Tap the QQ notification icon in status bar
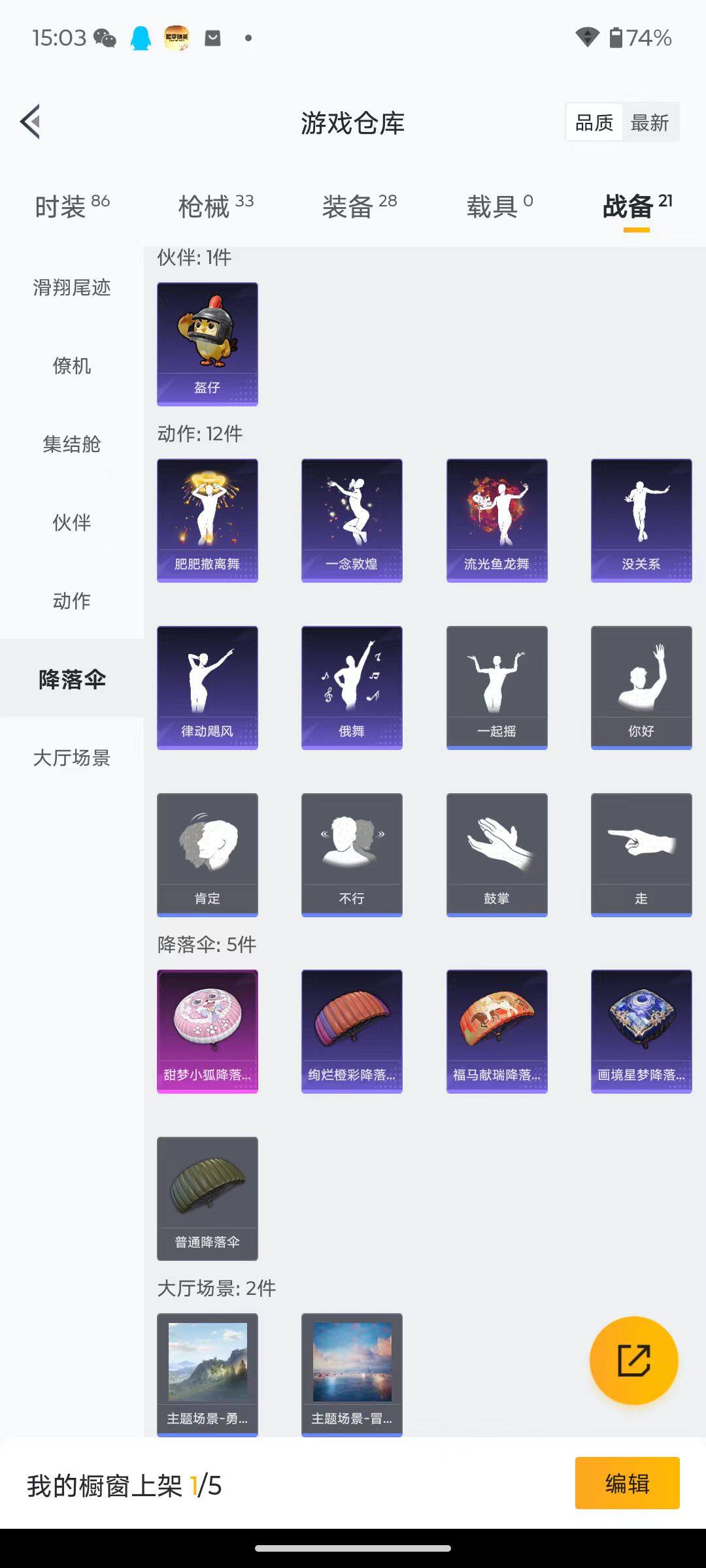This screenshot has width=706, height=1568. [x=139, y=39]
